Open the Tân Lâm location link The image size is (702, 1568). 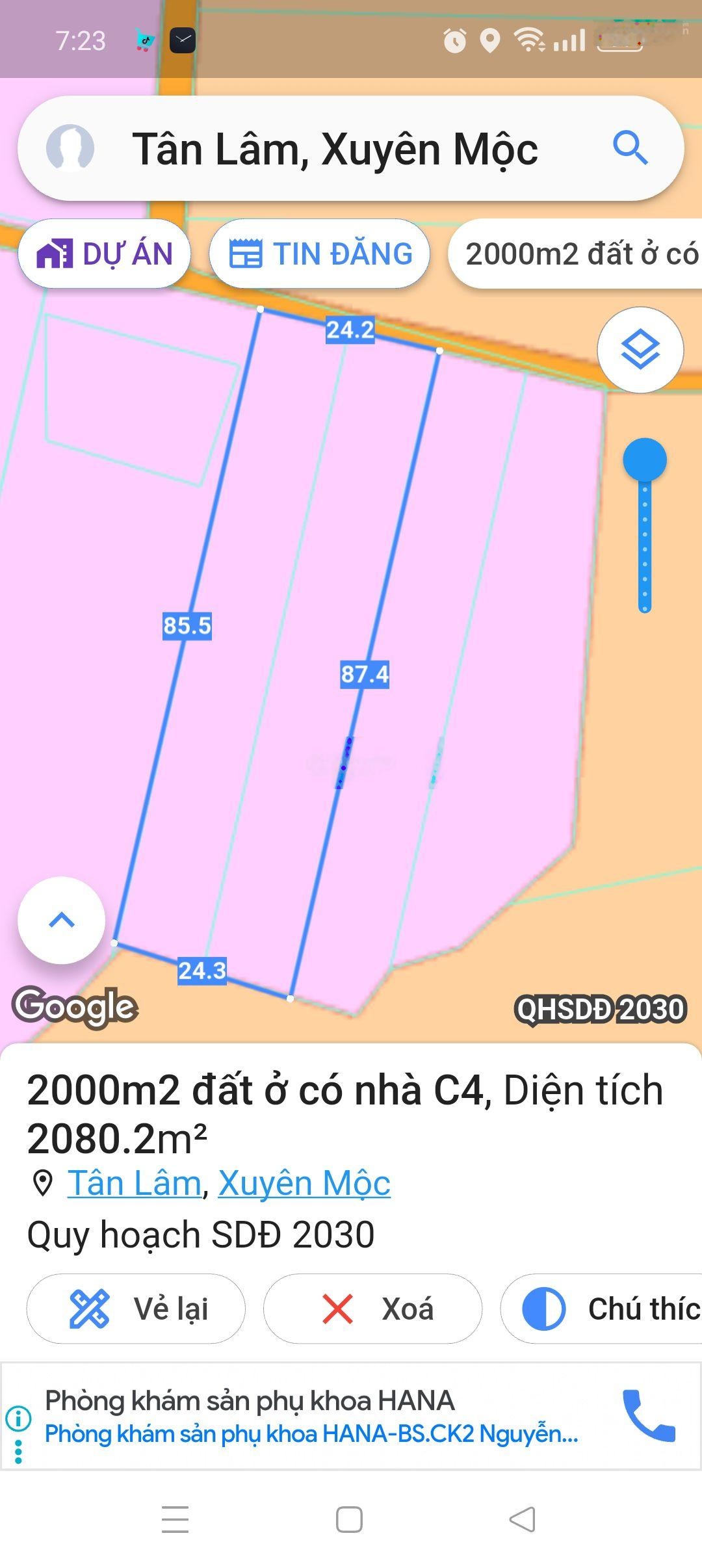pos(135,1183)
